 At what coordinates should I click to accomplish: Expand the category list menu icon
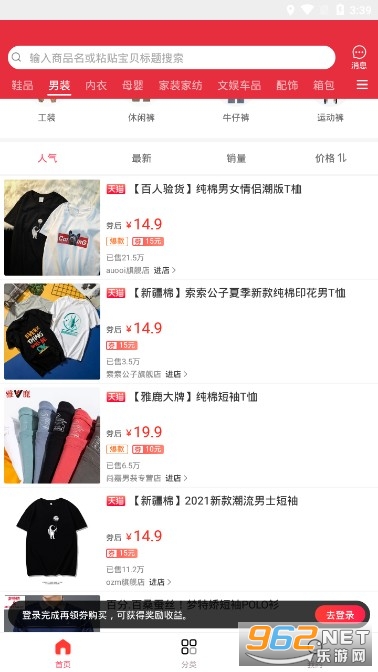click(x=362, y=84)
